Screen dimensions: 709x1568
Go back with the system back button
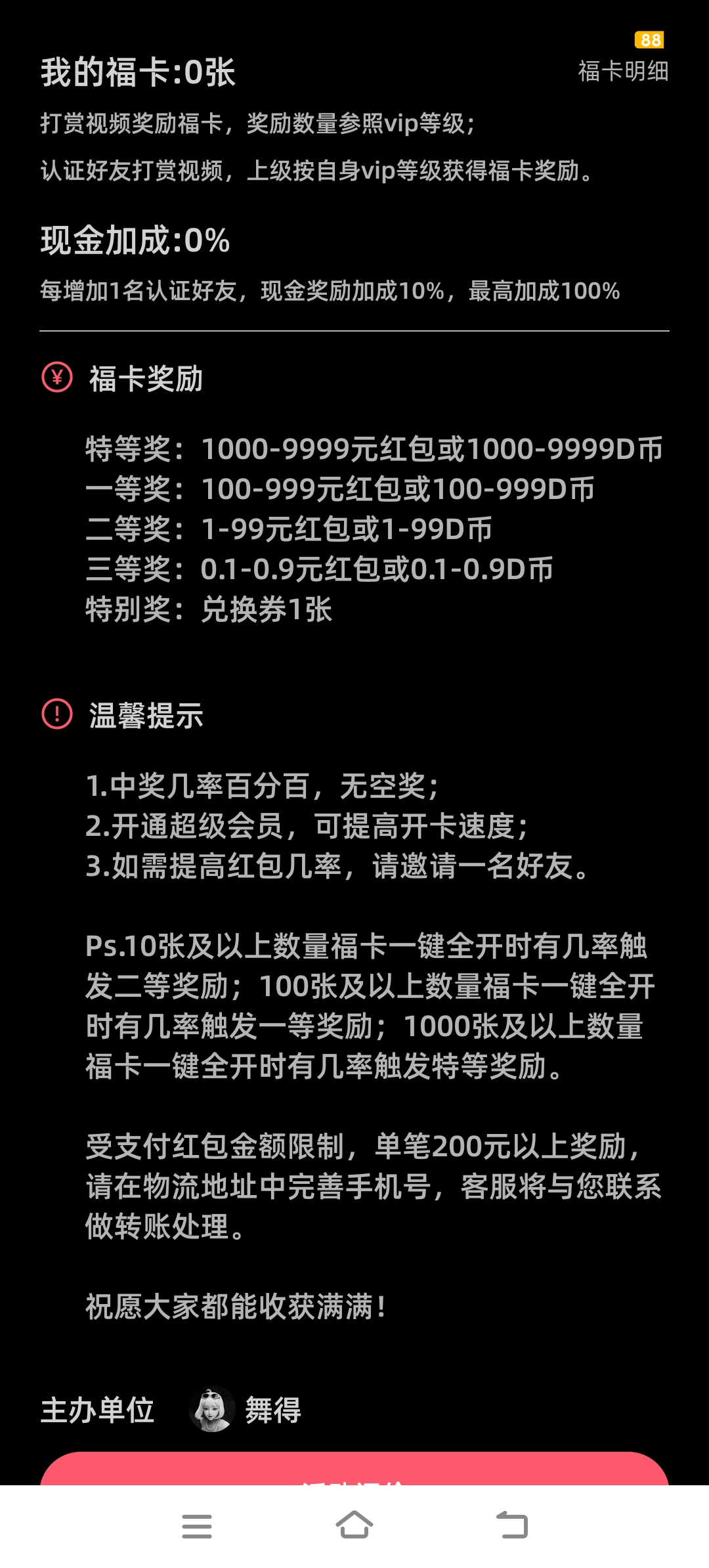tap(512, 1525)
